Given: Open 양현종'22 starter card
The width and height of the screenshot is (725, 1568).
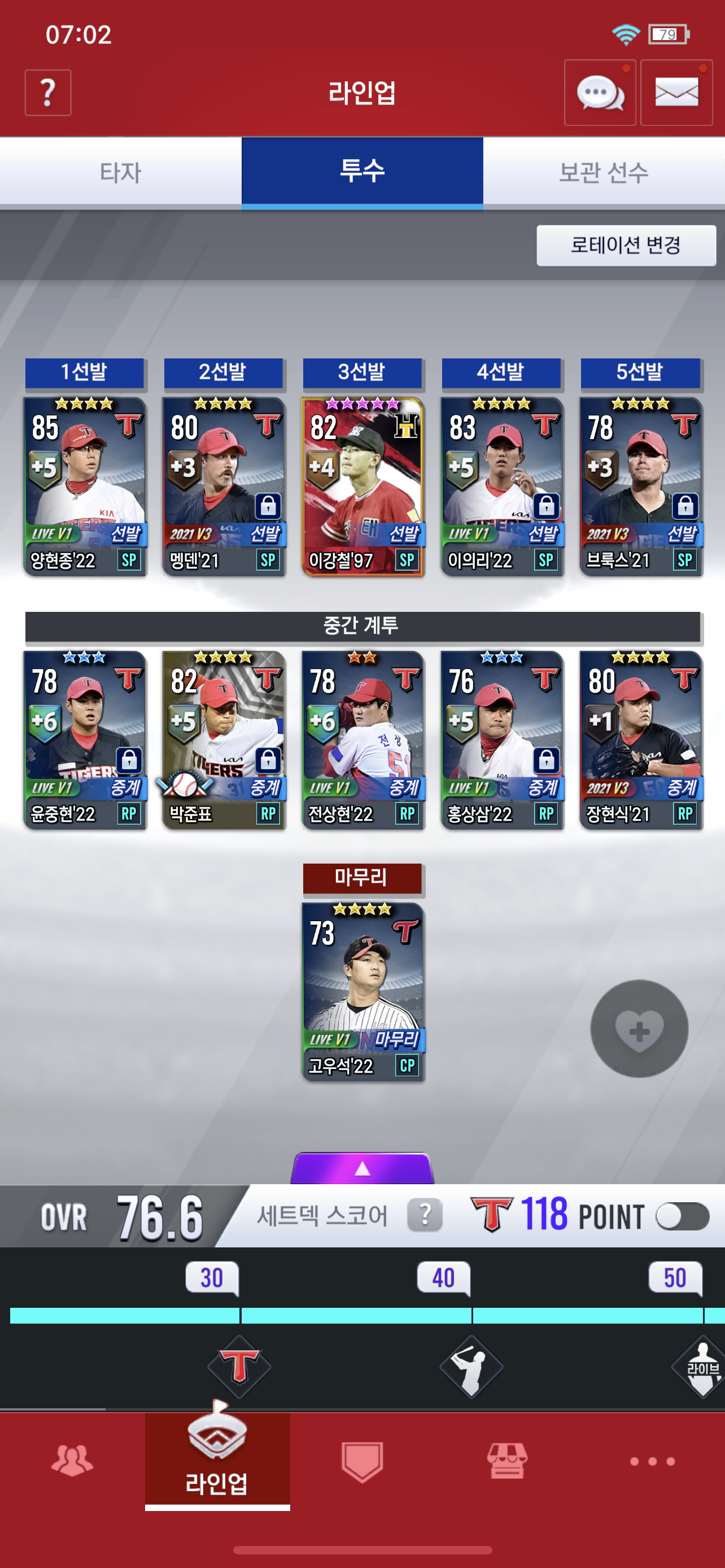Looking at the screenshot, I should pyautogui.click(x=85, y=486).
